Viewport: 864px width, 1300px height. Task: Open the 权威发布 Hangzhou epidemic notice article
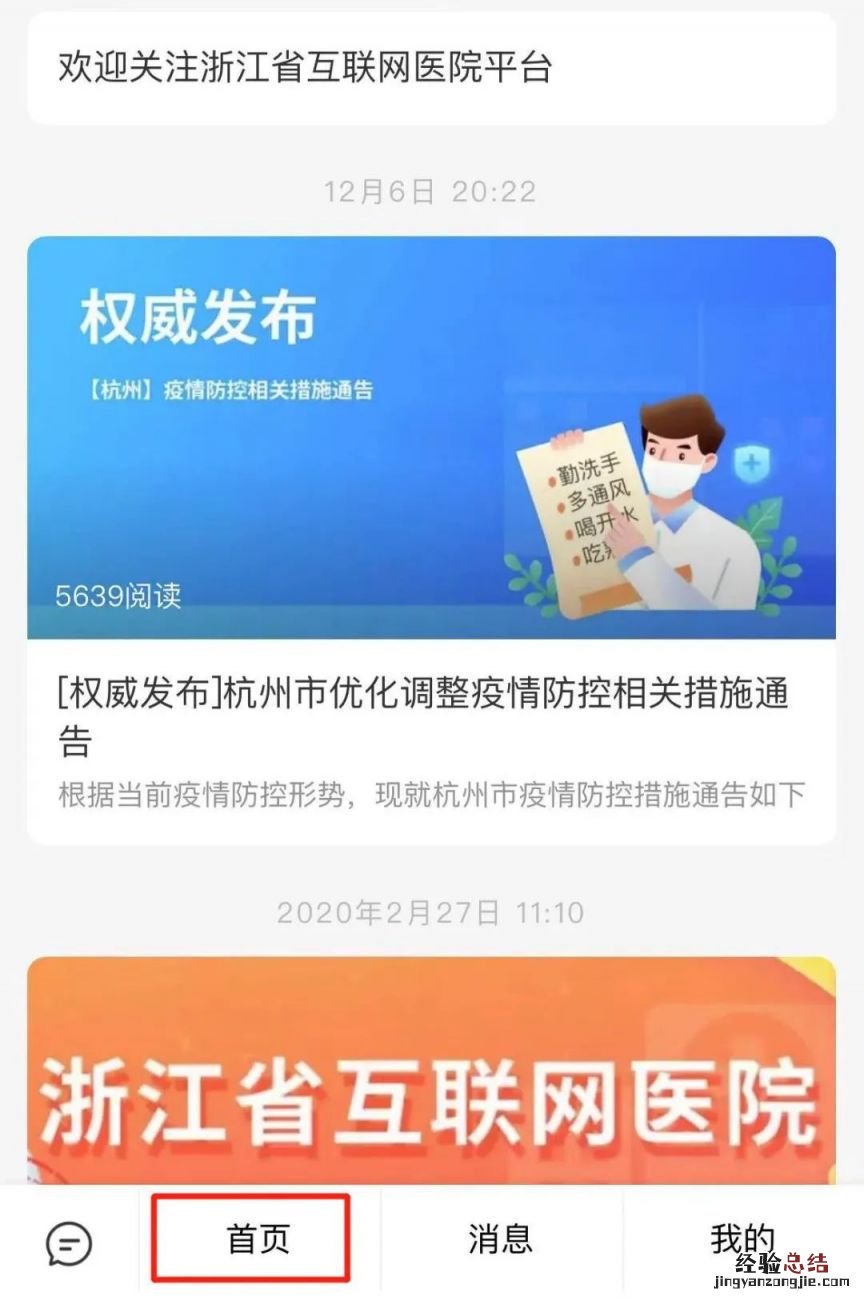pyautogui.click(x=431, y=540)
